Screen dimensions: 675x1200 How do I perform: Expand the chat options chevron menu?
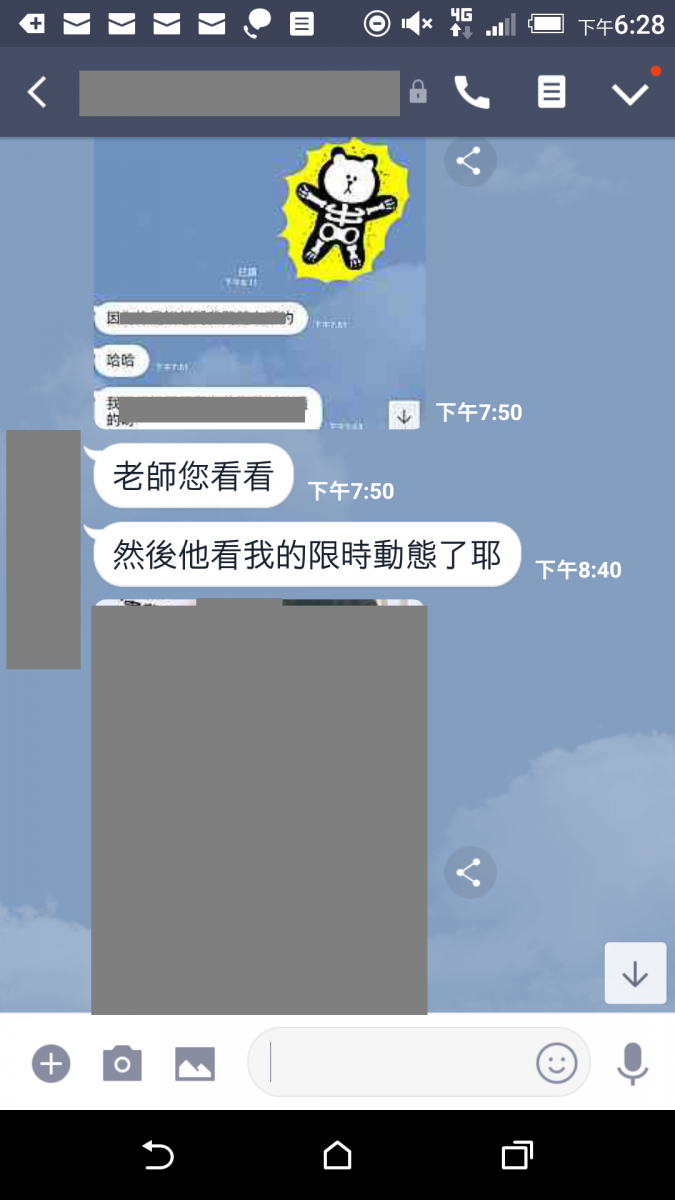pyautogui.click(x=630, y=93)
